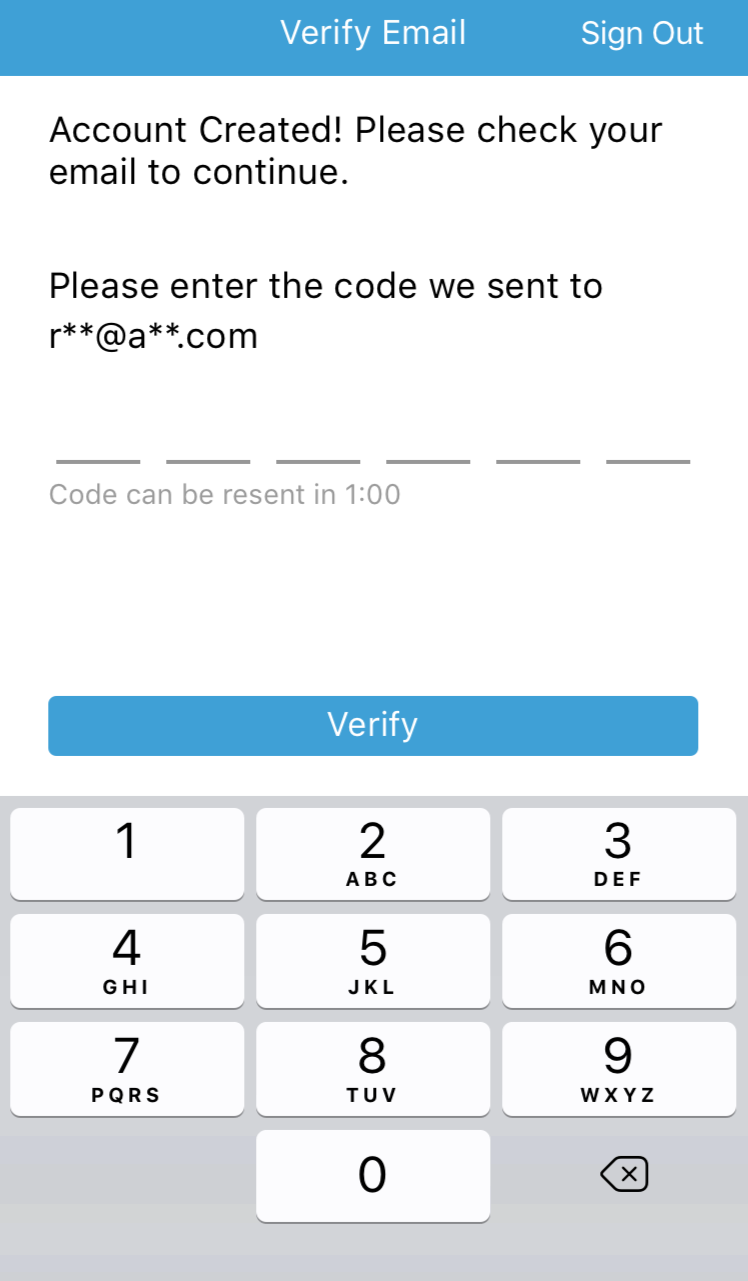The width and height of the screenshot is (748, 1281).
Task: Sign out of the account
Action: pyautogui.click(x=642, y=34)
